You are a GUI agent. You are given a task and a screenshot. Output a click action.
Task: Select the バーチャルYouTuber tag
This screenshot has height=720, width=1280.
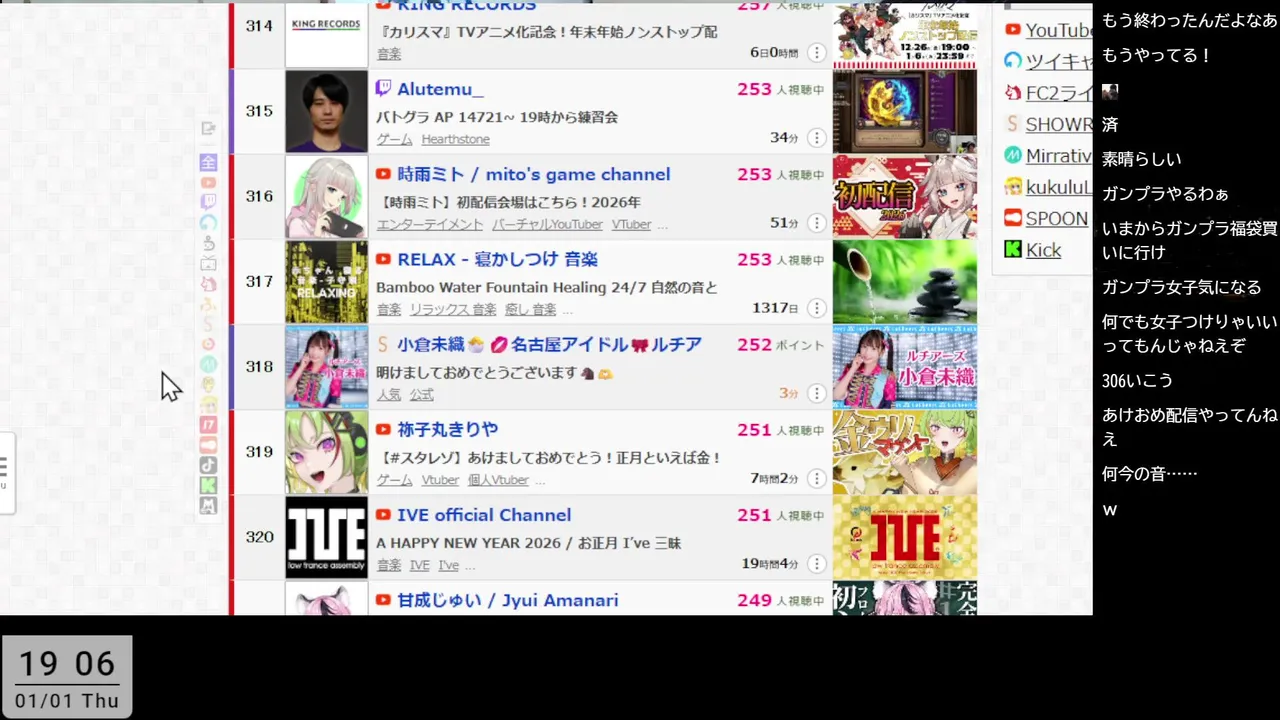tap(547, 224)
